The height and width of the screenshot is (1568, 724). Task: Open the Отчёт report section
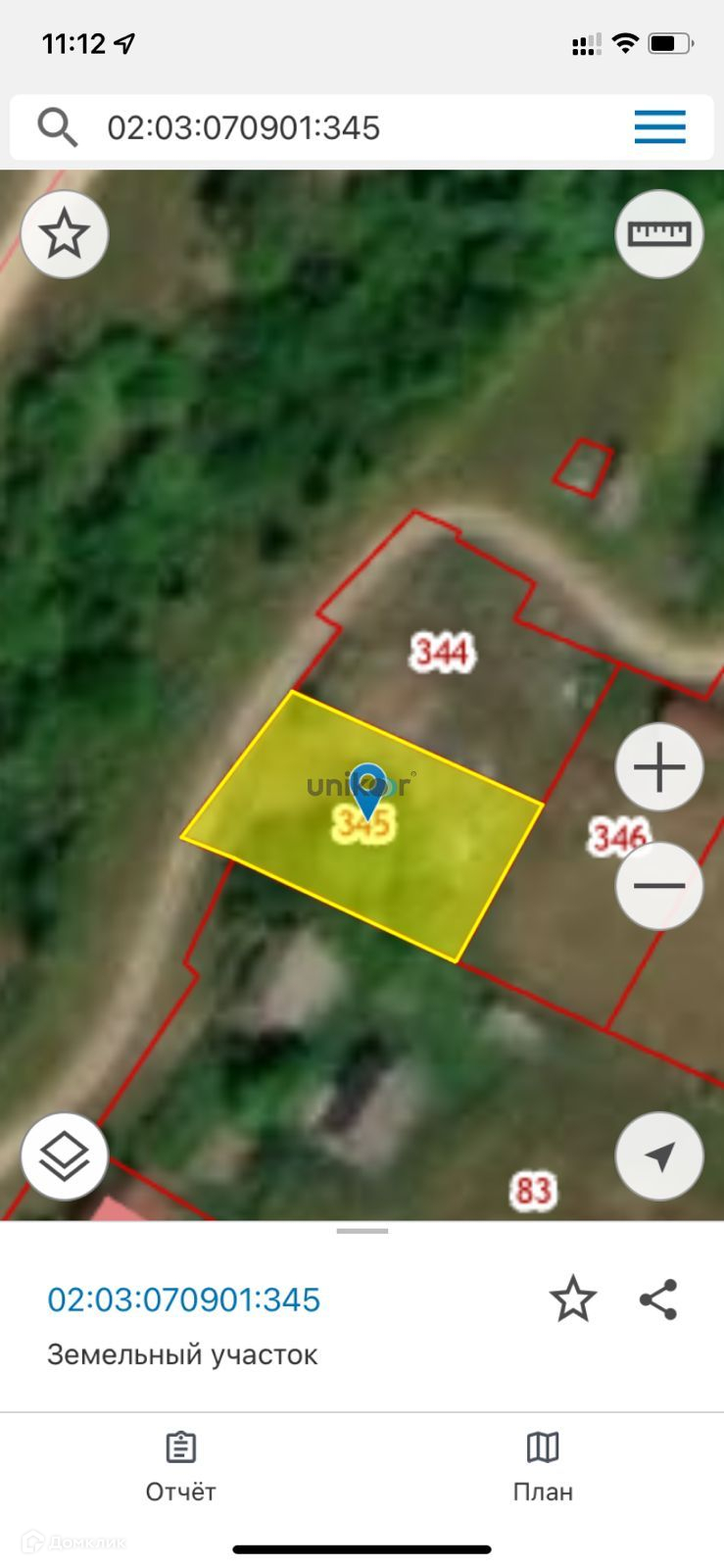coord(181,1467)
